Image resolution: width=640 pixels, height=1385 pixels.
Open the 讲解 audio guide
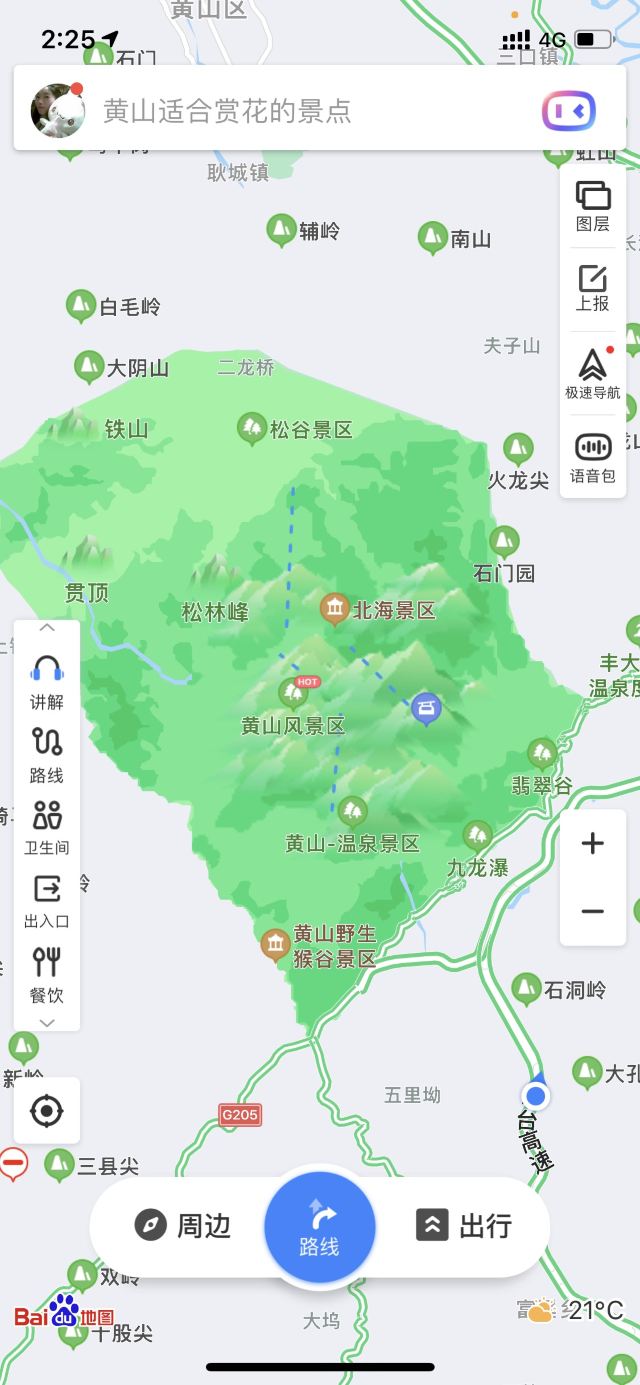click(x=47, y=682)
